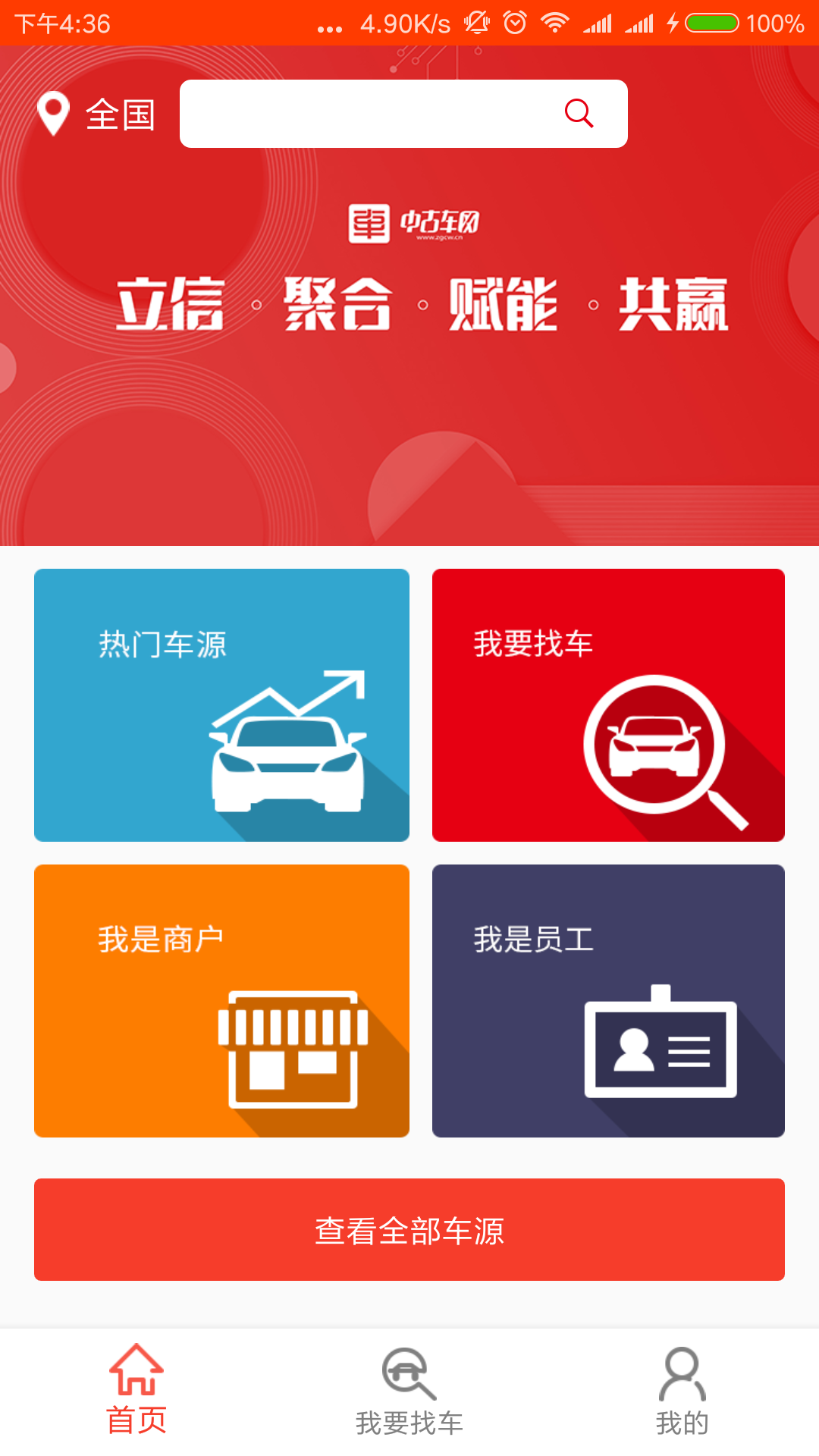Tap the search magnifier icon
Image resolution: width=819 pixels, height=1456 pixels.
click(579, 114)
